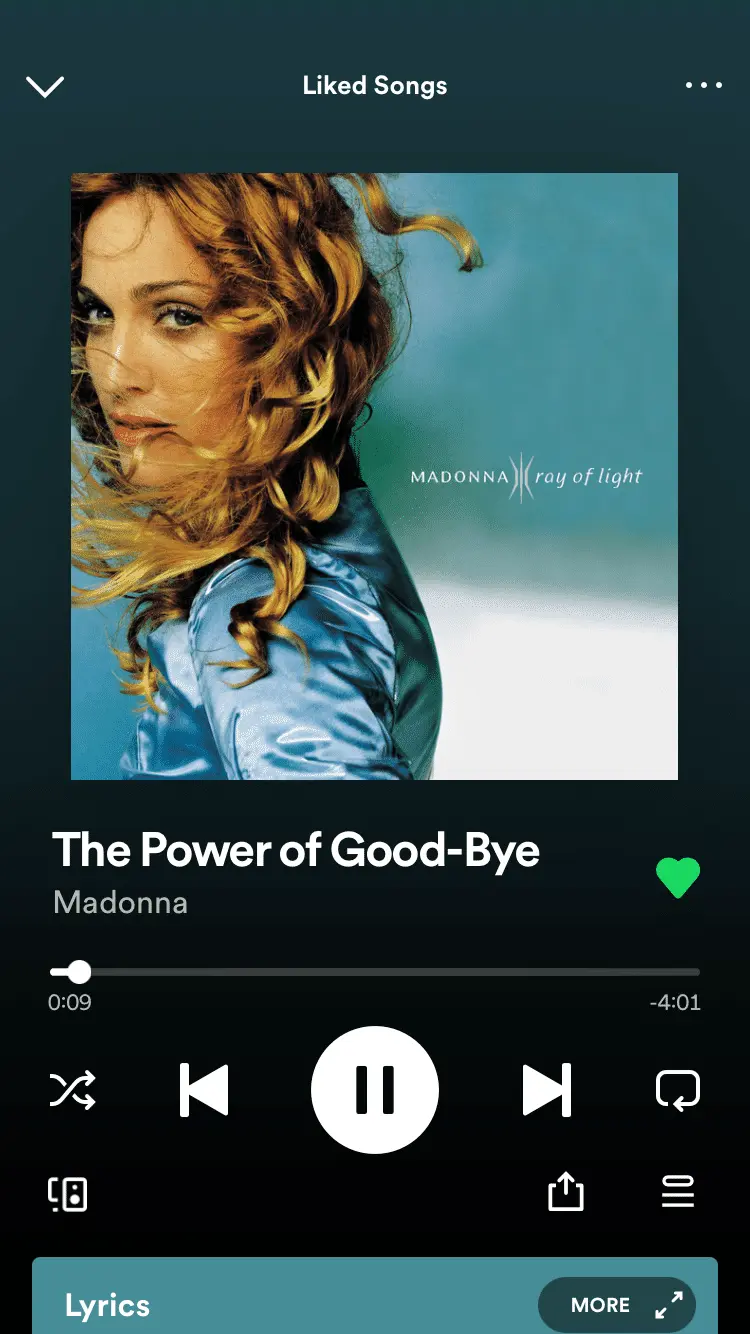Go back to the previous track
The height and width of the screenshot is (1334, 750).
point(204,1089)
